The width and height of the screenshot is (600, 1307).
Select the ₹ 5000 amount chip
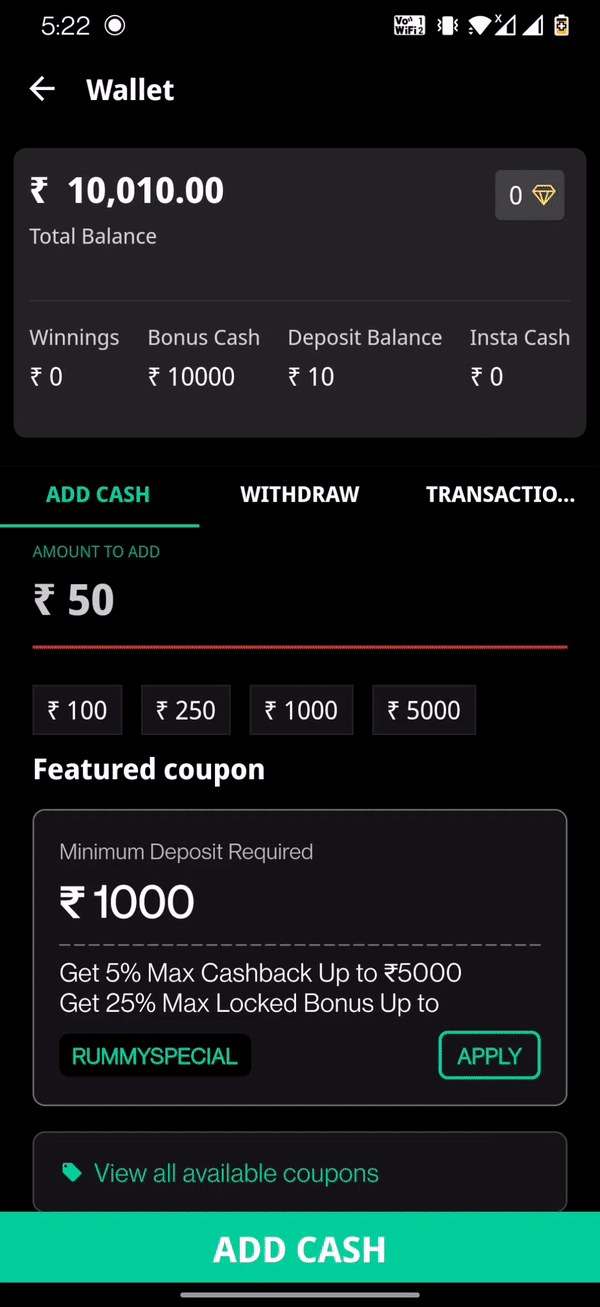[x=424, y=710]
